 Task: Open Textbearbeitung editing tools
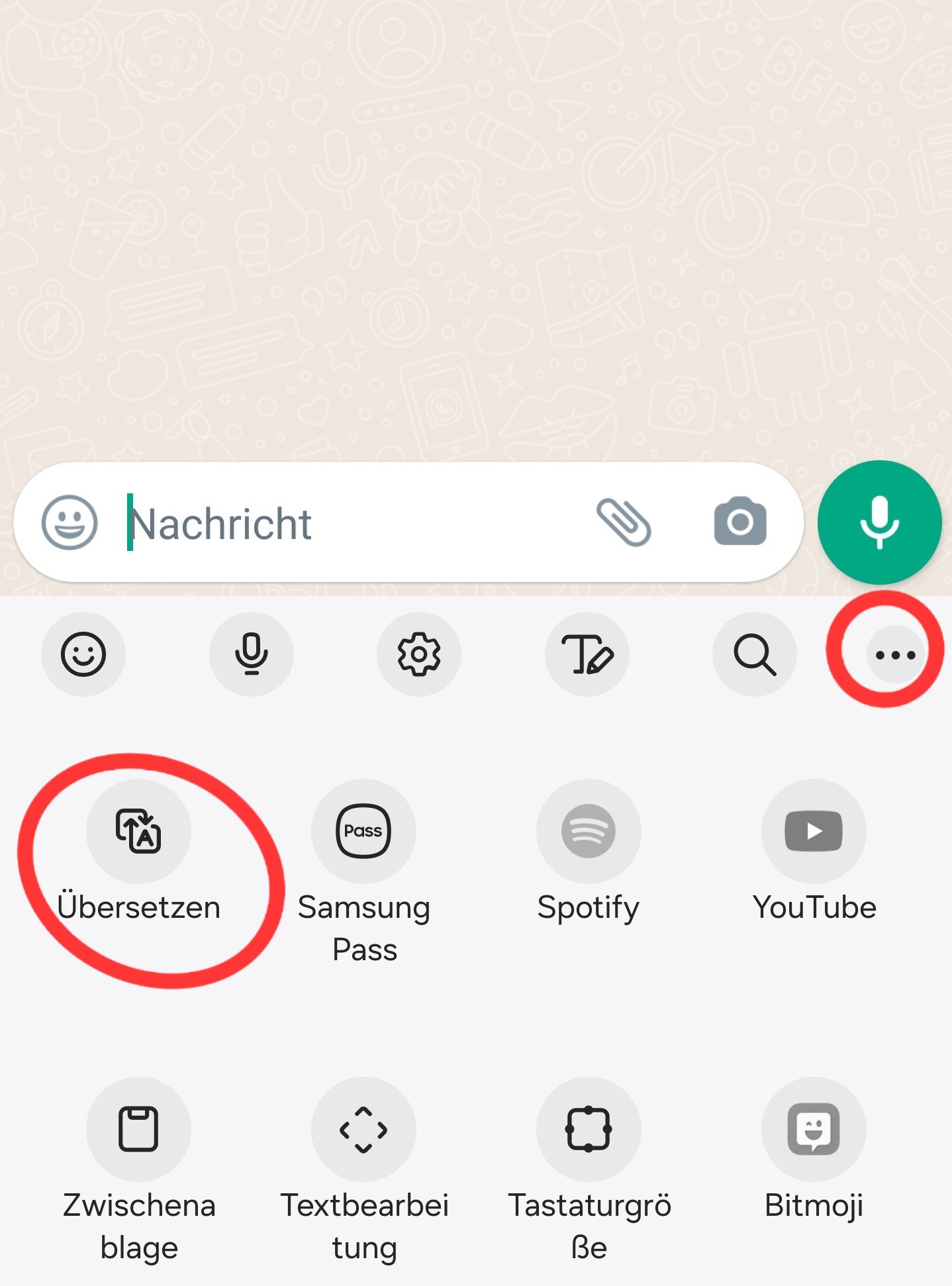click(x=363, y=1130)
